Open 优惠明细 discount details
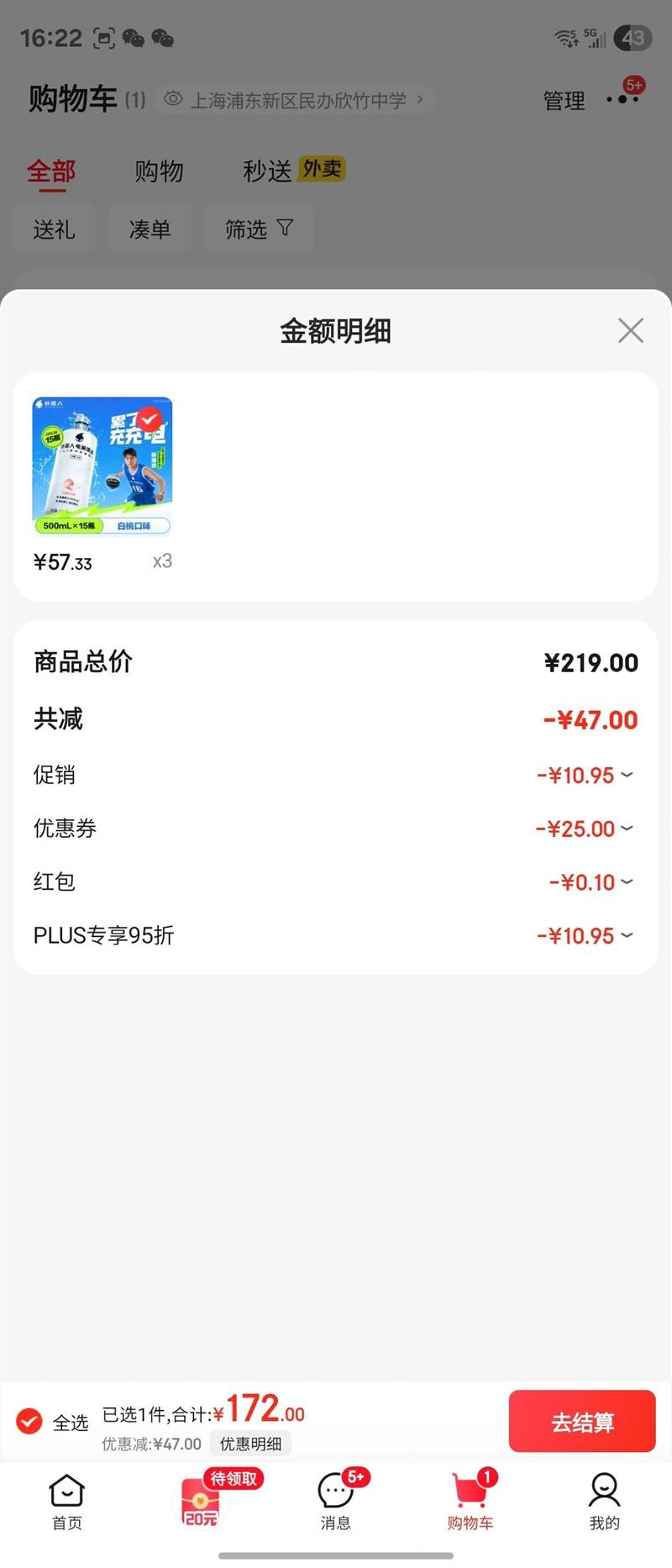672x1568 pixels. click(x=250, y=1444)
